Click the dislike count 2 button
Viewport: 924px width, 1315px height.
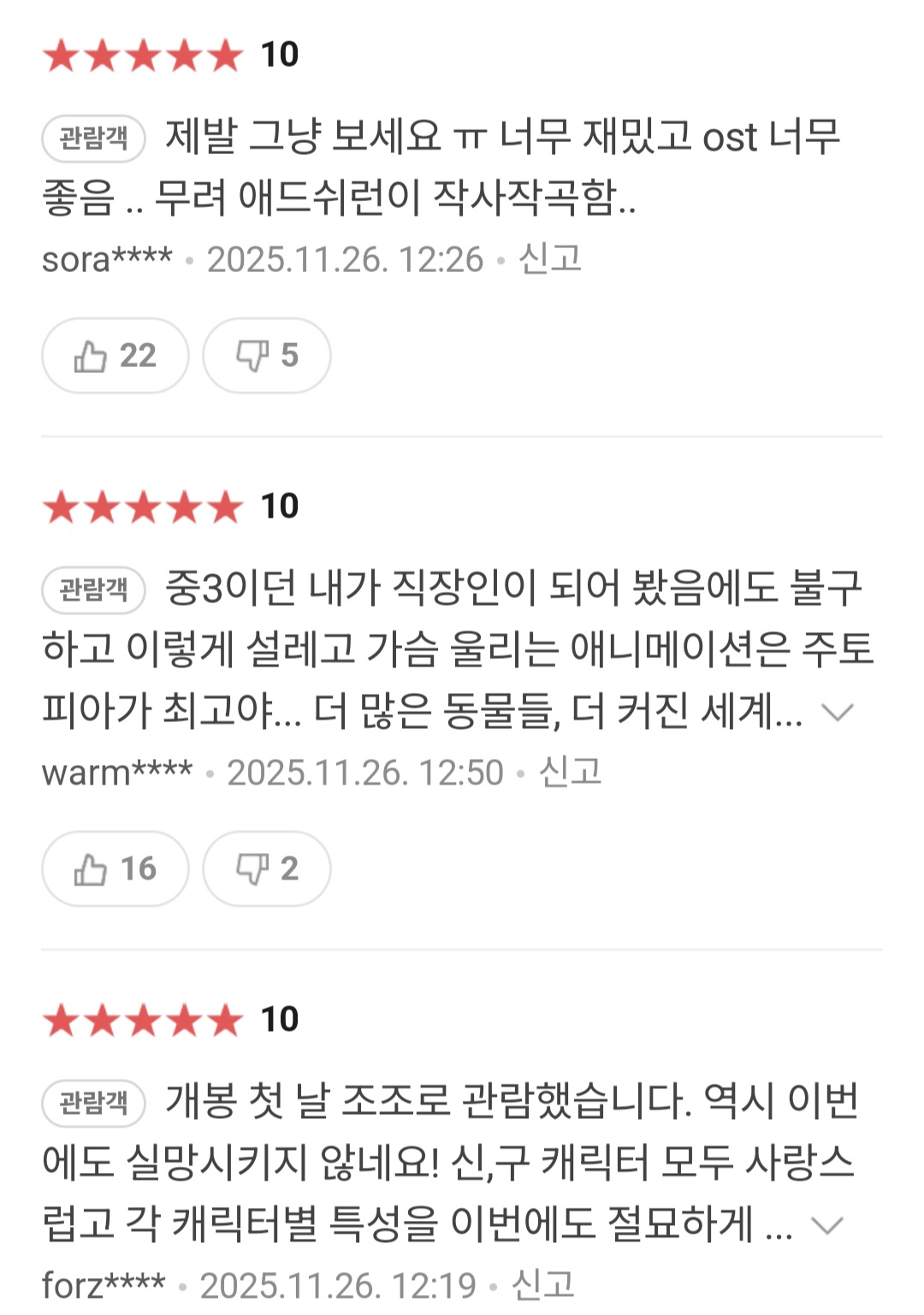pos(265,868)
